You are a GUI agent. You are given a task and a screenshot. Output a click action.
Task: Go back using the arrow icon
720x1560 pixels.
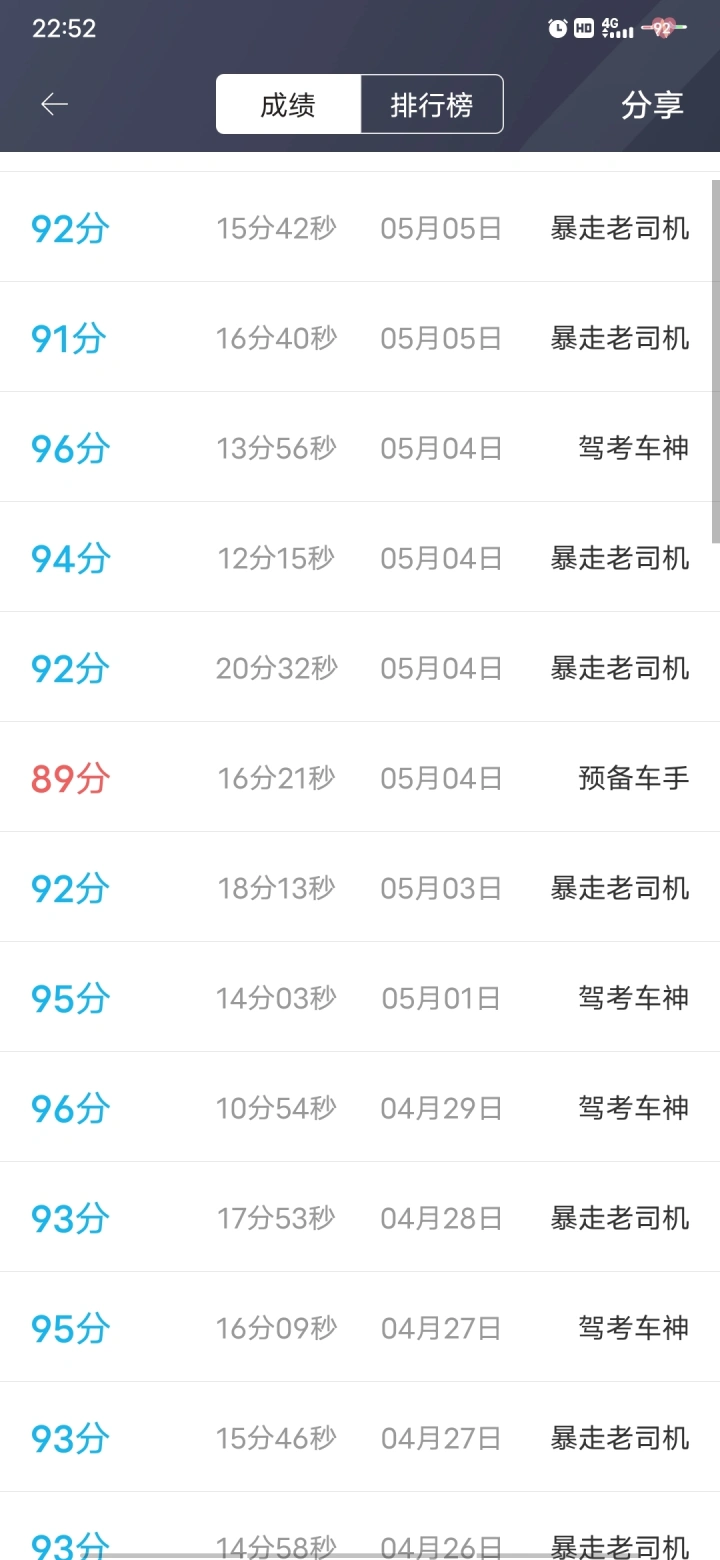54,104
